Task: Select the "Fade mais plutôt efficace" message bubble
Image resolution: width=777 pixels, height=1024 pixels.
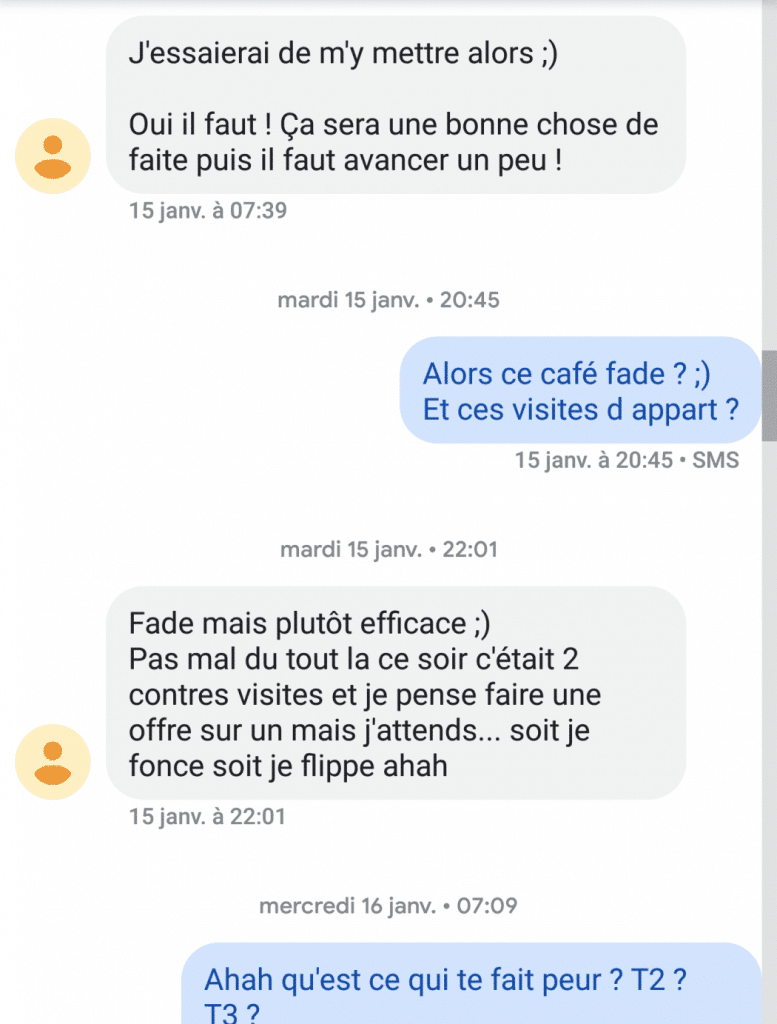Action: click(x=396, y=693)
